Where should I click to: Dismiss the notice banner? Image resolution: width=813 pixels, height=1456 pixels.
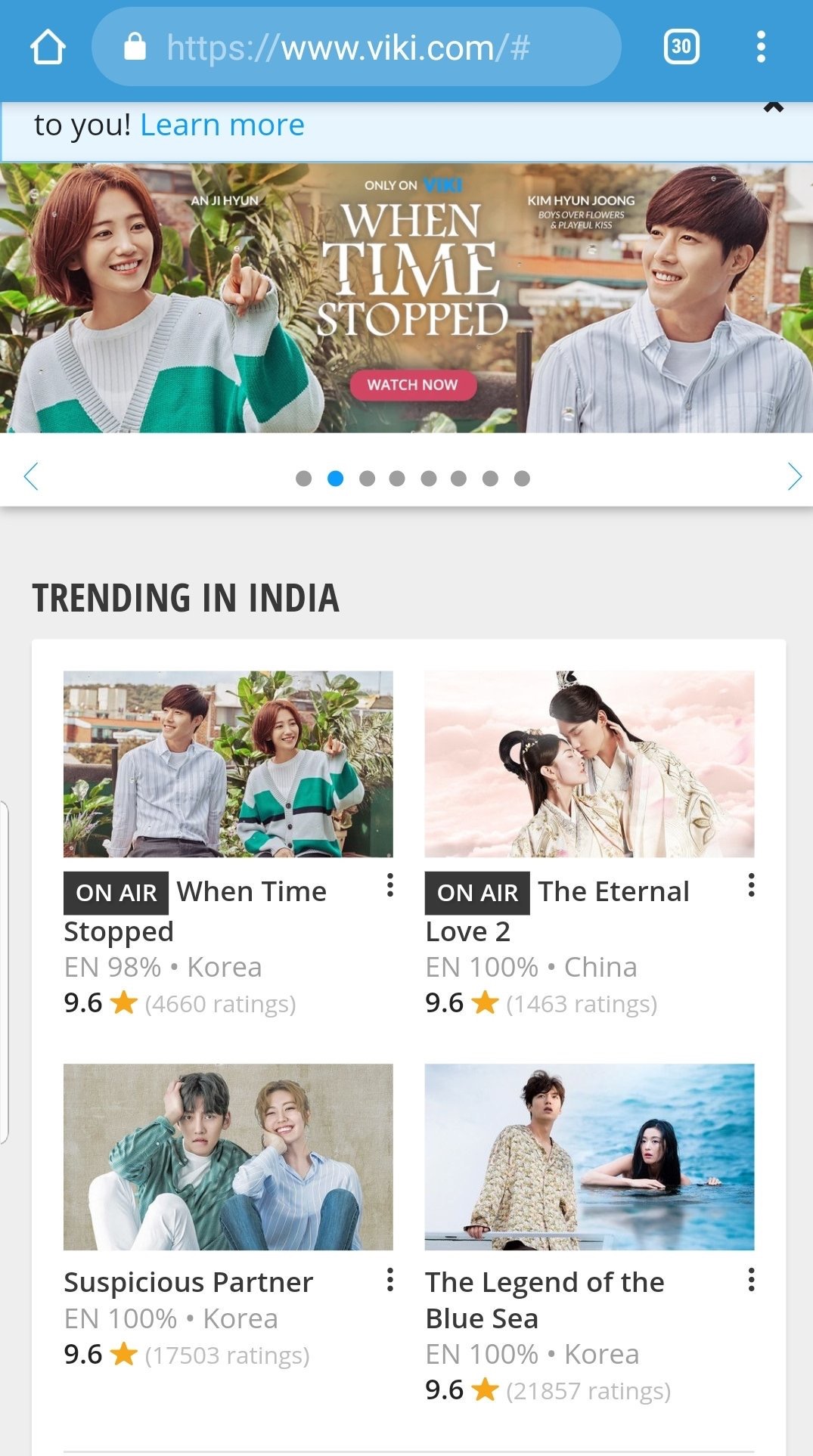click(x=773, y=108)
